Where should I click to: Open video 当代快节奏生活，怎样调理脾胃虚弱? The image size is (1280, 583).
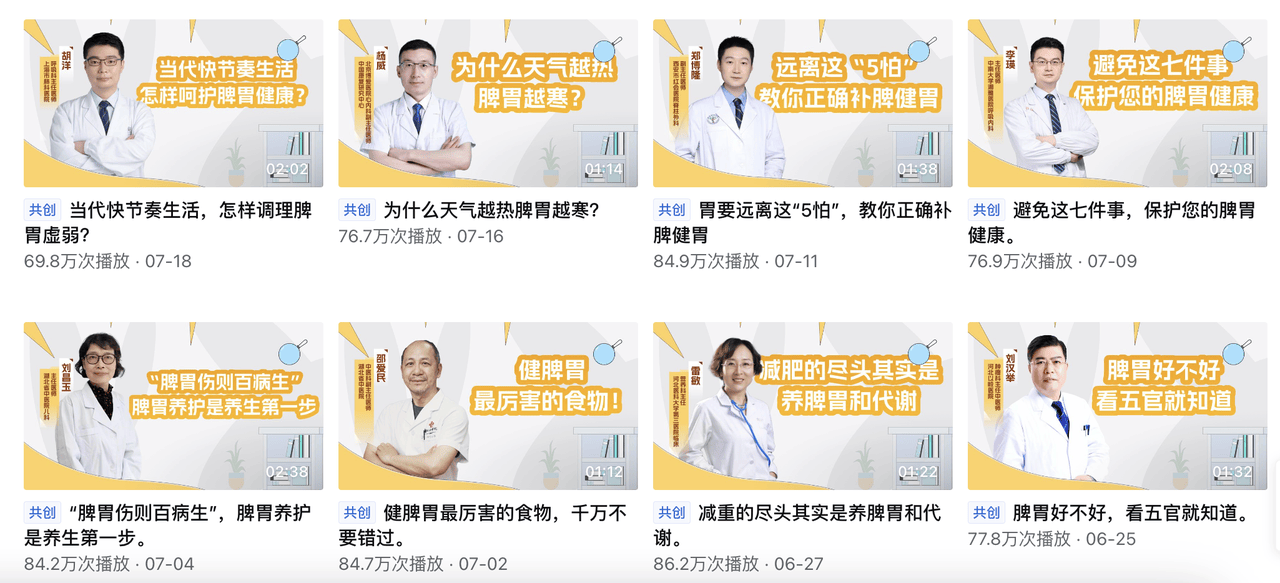173,103
